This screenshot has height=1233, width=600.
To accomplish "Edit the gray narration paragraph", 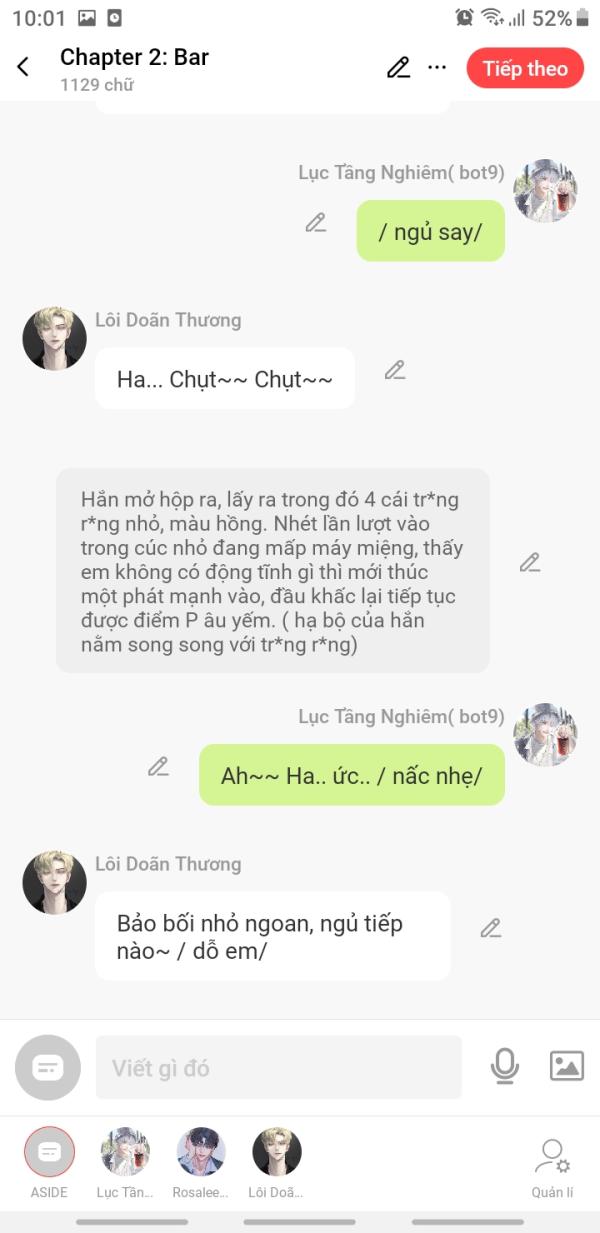I will coord(530,563).
